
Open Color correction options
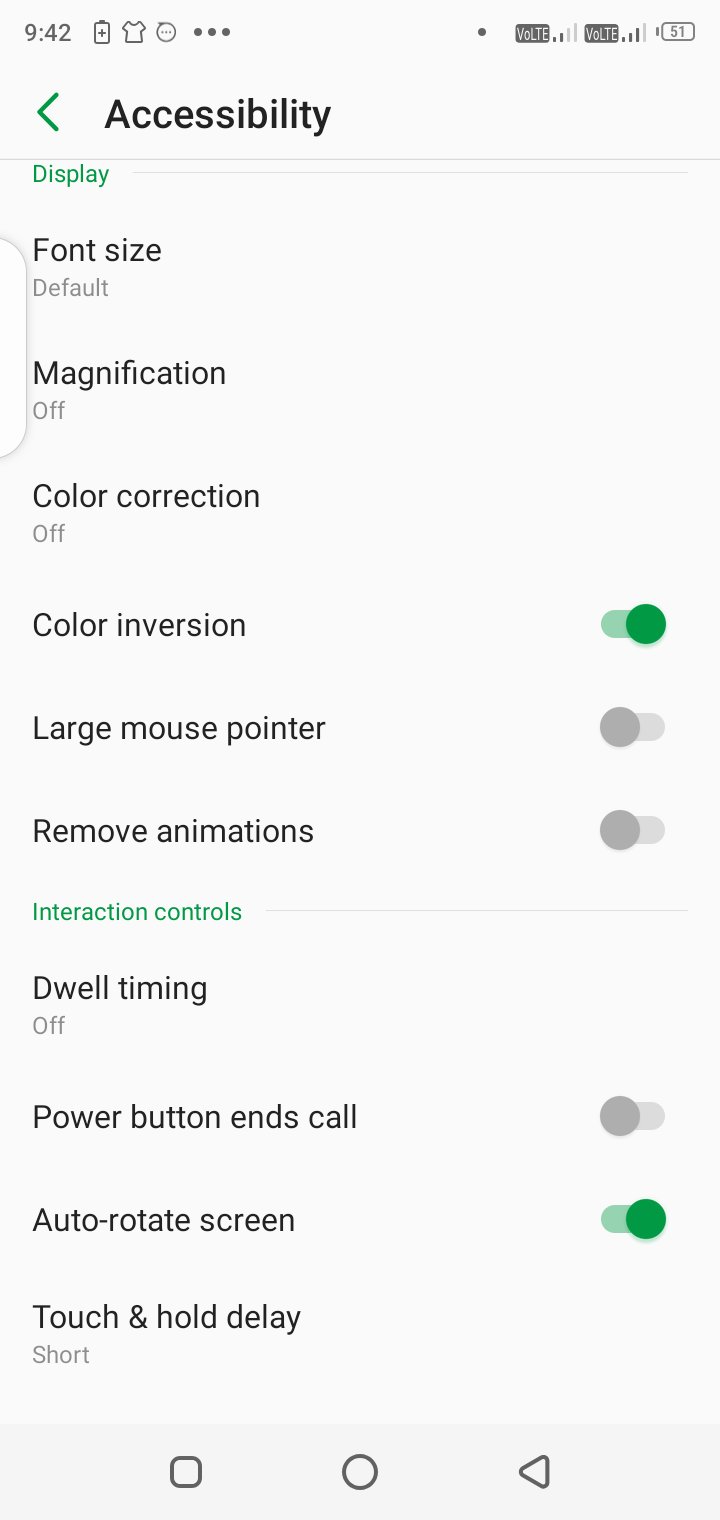[360, 513]
